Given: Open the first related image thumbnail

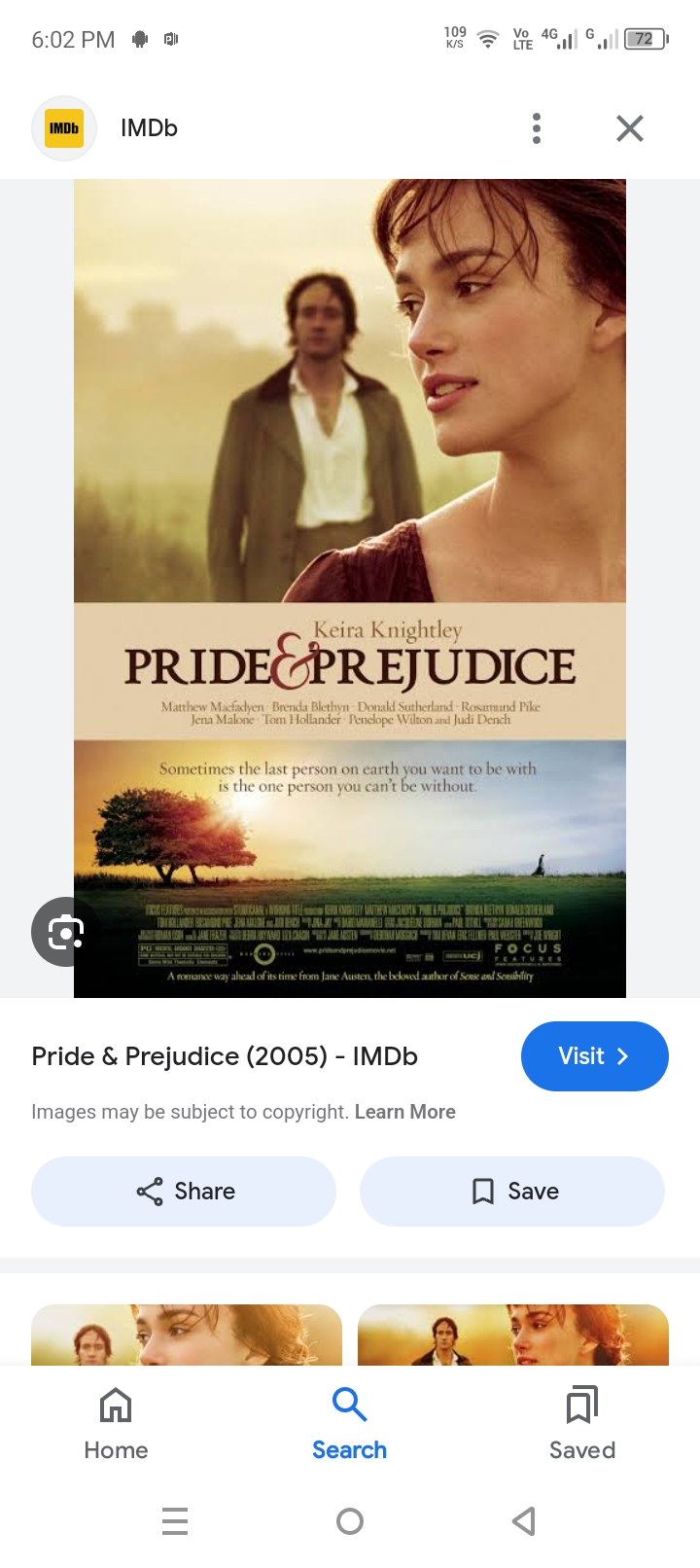Looking at the screenshot, I should pos(187,1335).
